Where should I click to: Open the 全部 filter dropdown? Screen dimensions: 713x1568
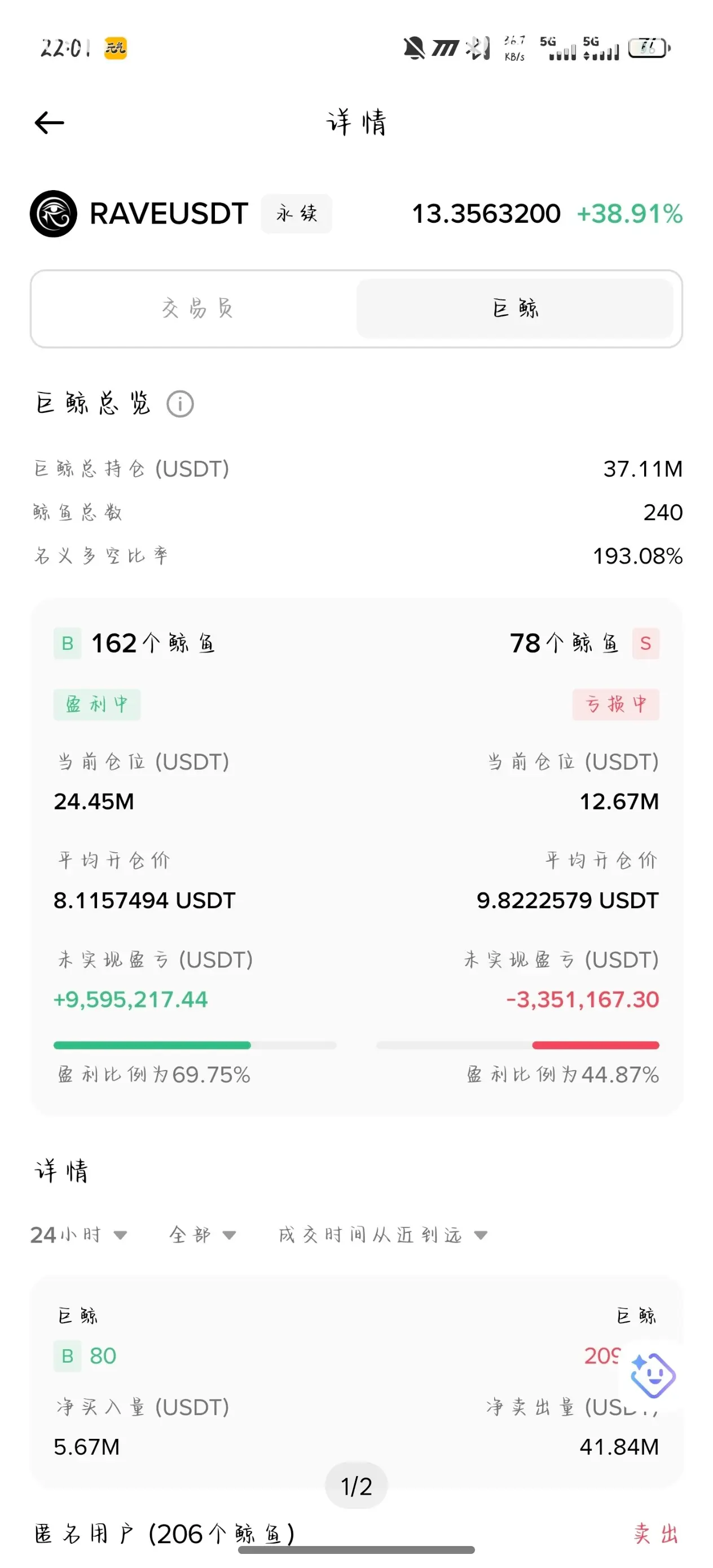point(202,1235)
